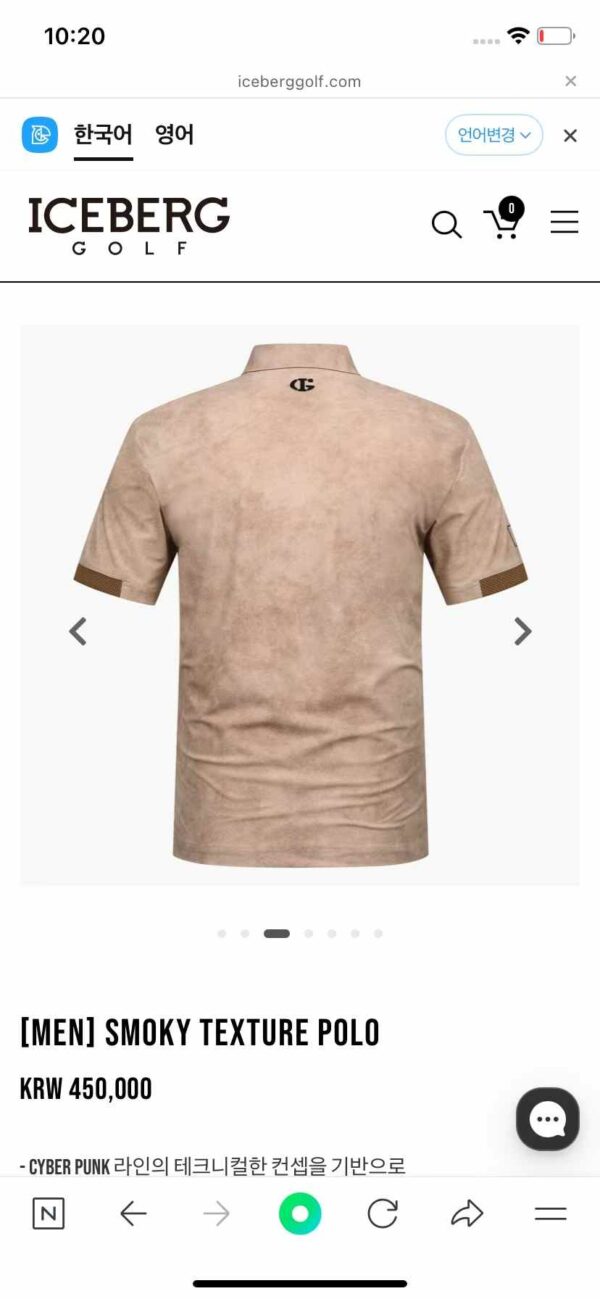
Task: Open the Naver N home button
Action: (48, 1214)
